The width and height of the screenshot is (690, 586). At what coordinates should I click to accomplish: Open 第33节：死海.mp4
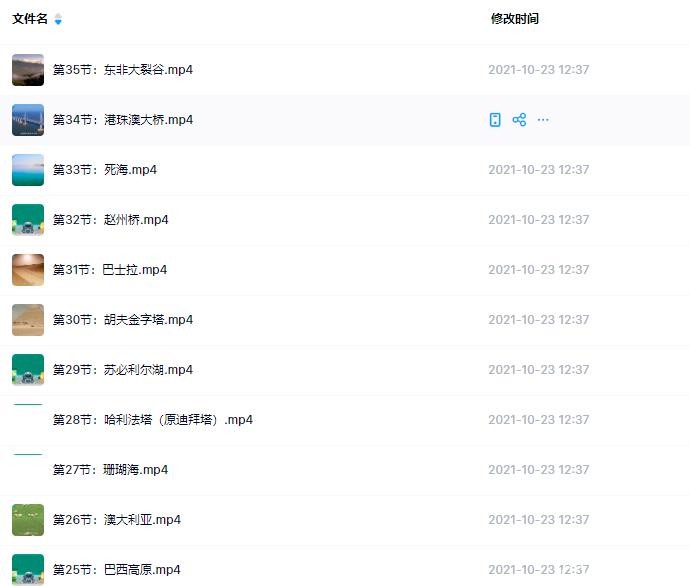(x=104, y=170)
